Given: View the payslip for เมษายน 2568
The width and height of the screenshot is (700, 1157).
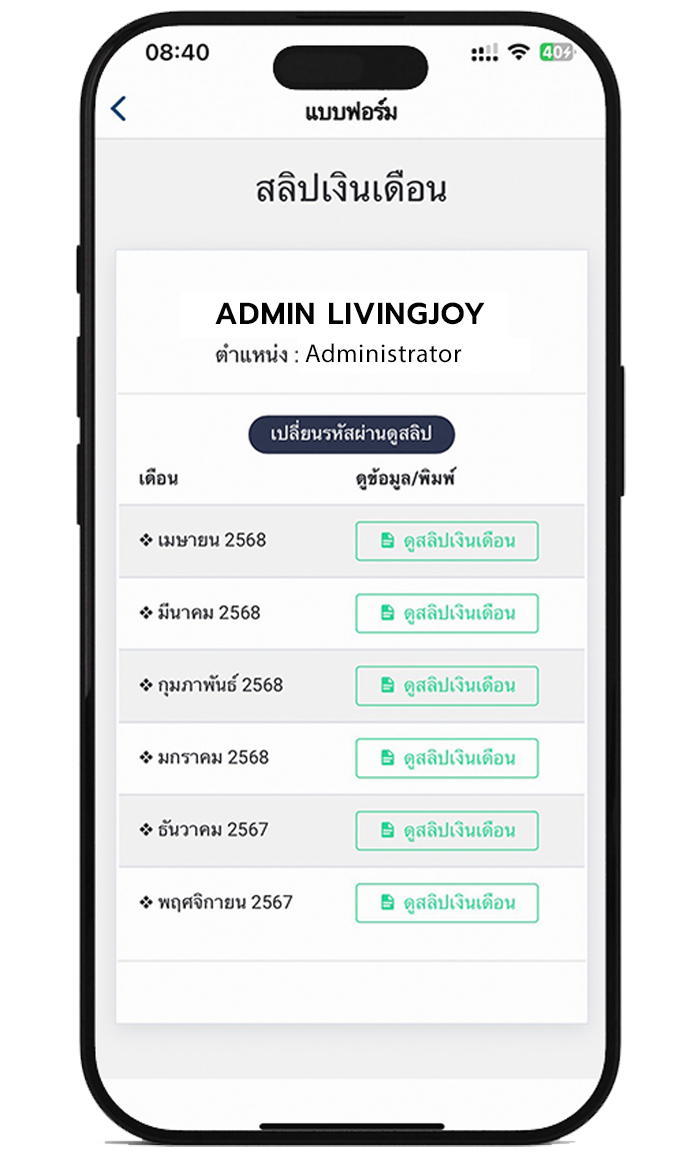Looking at the screenshot, I should pos(447,541).
